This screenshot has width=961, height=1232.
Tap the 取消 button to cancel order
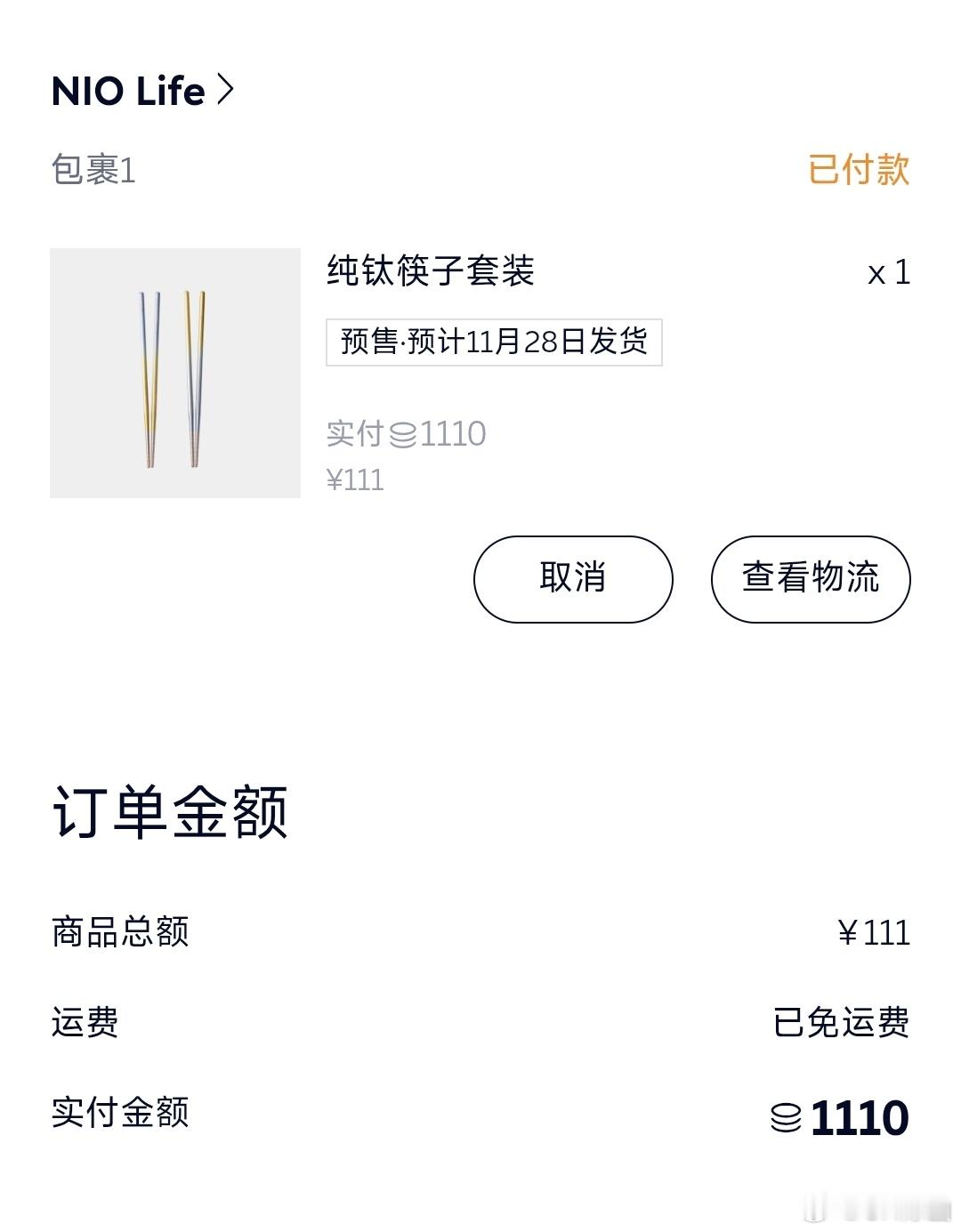572,578
